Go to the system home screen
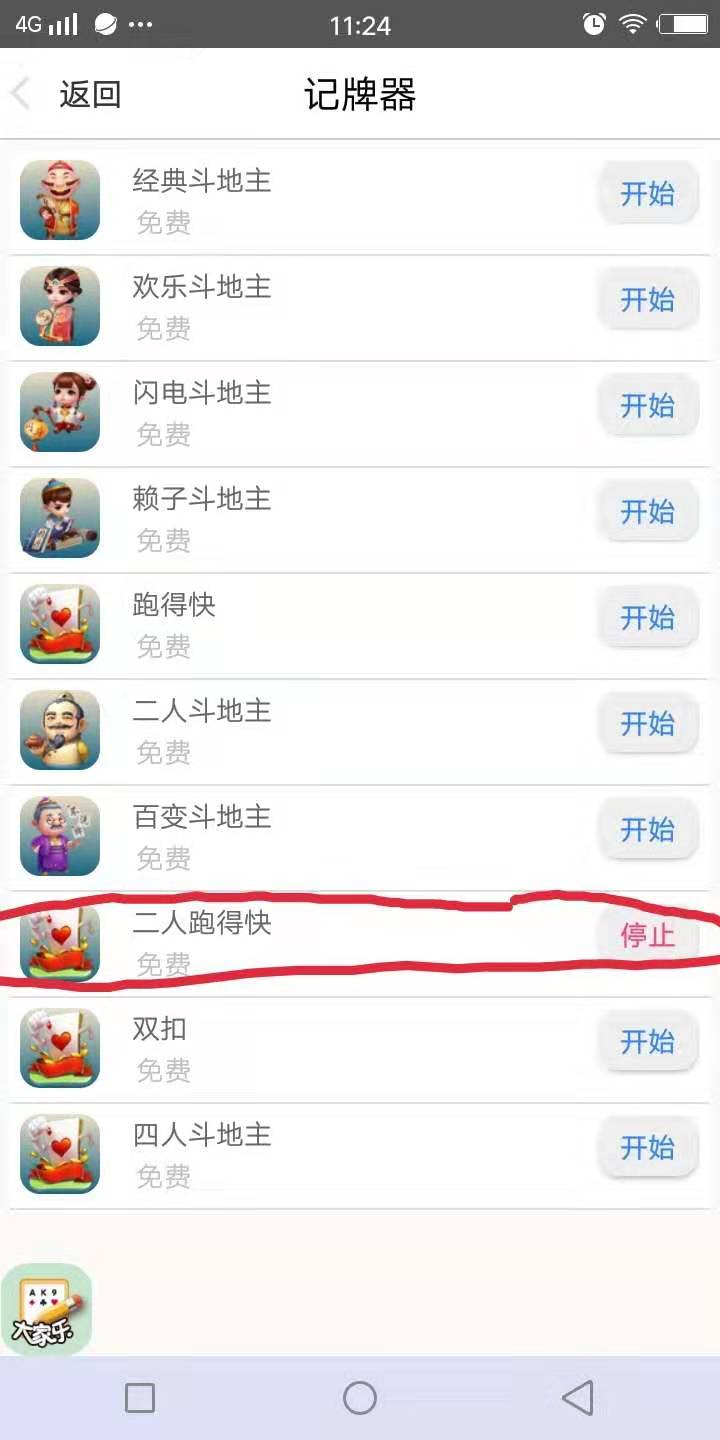 tap(360, 1398)
